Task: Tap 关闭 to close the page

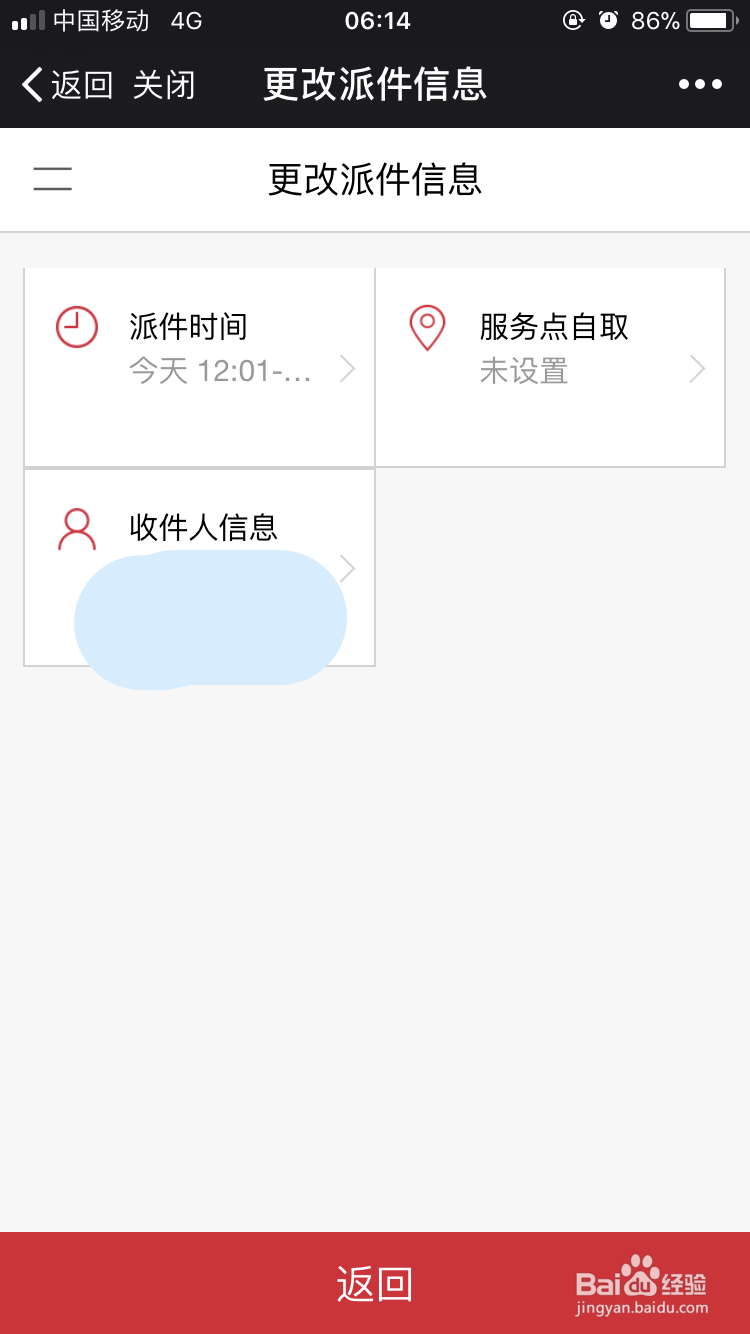Action: [x=164, y=85]
